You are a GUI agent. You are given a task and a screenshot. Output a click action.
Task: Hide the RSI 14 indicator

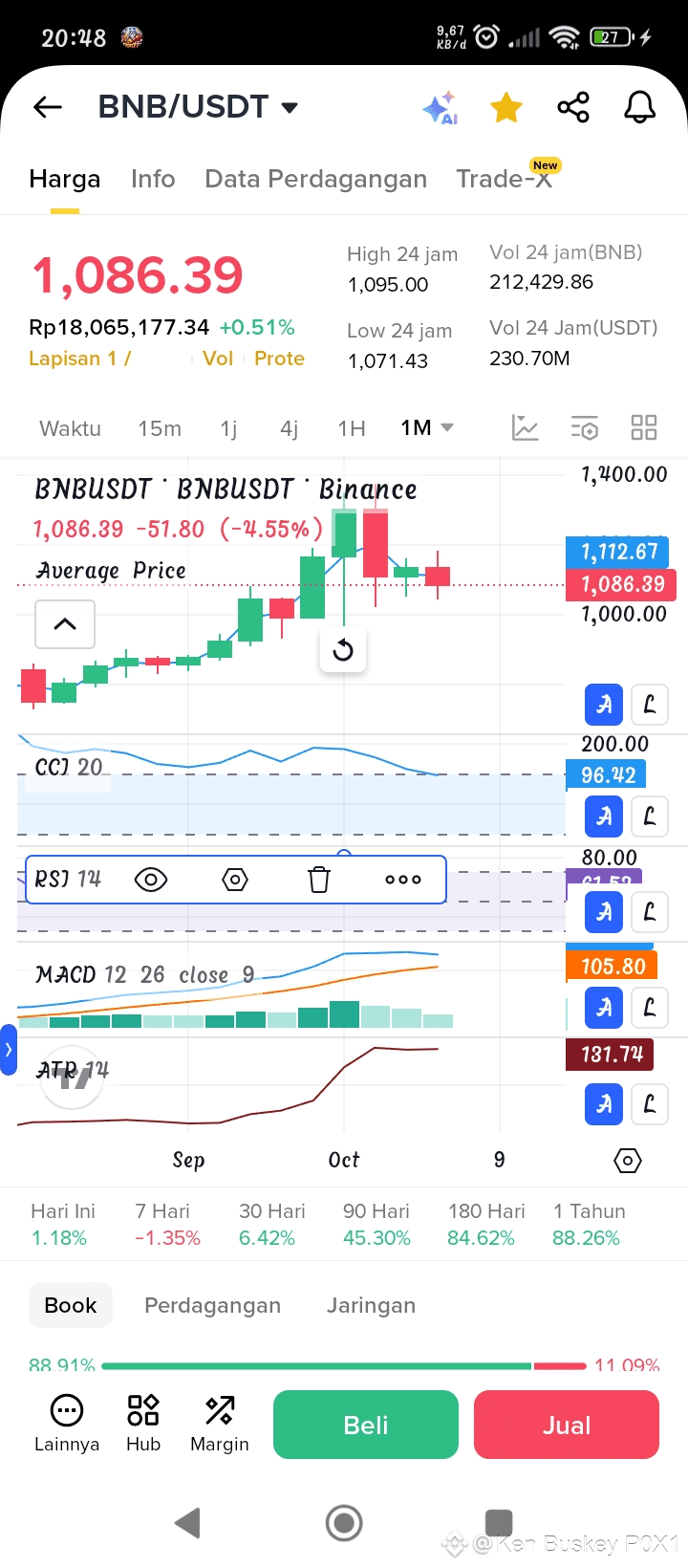tap(151, 880)
